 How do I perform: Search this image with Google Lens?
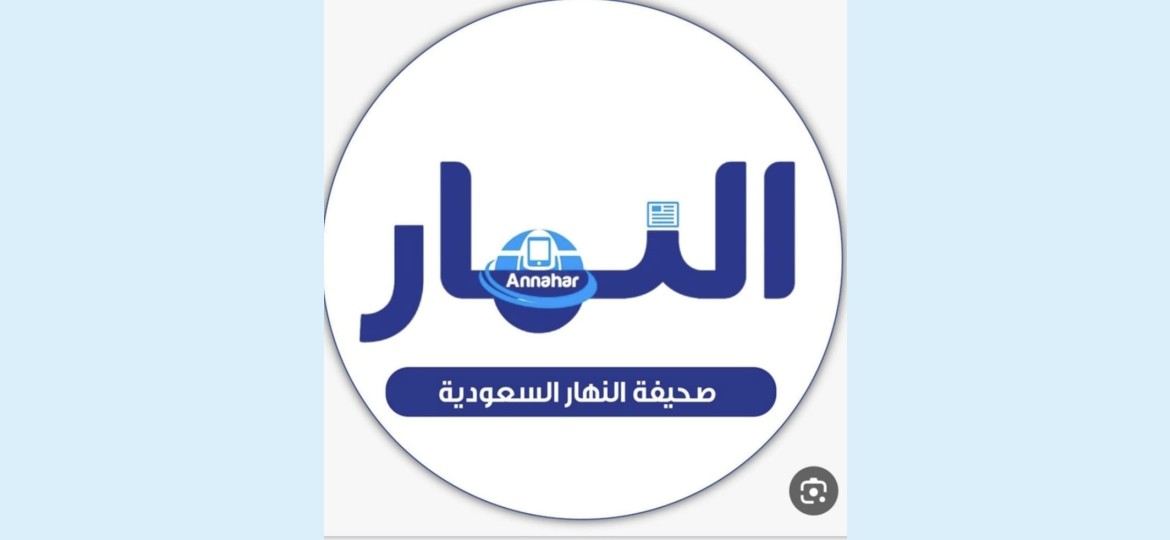click(813, 490)
